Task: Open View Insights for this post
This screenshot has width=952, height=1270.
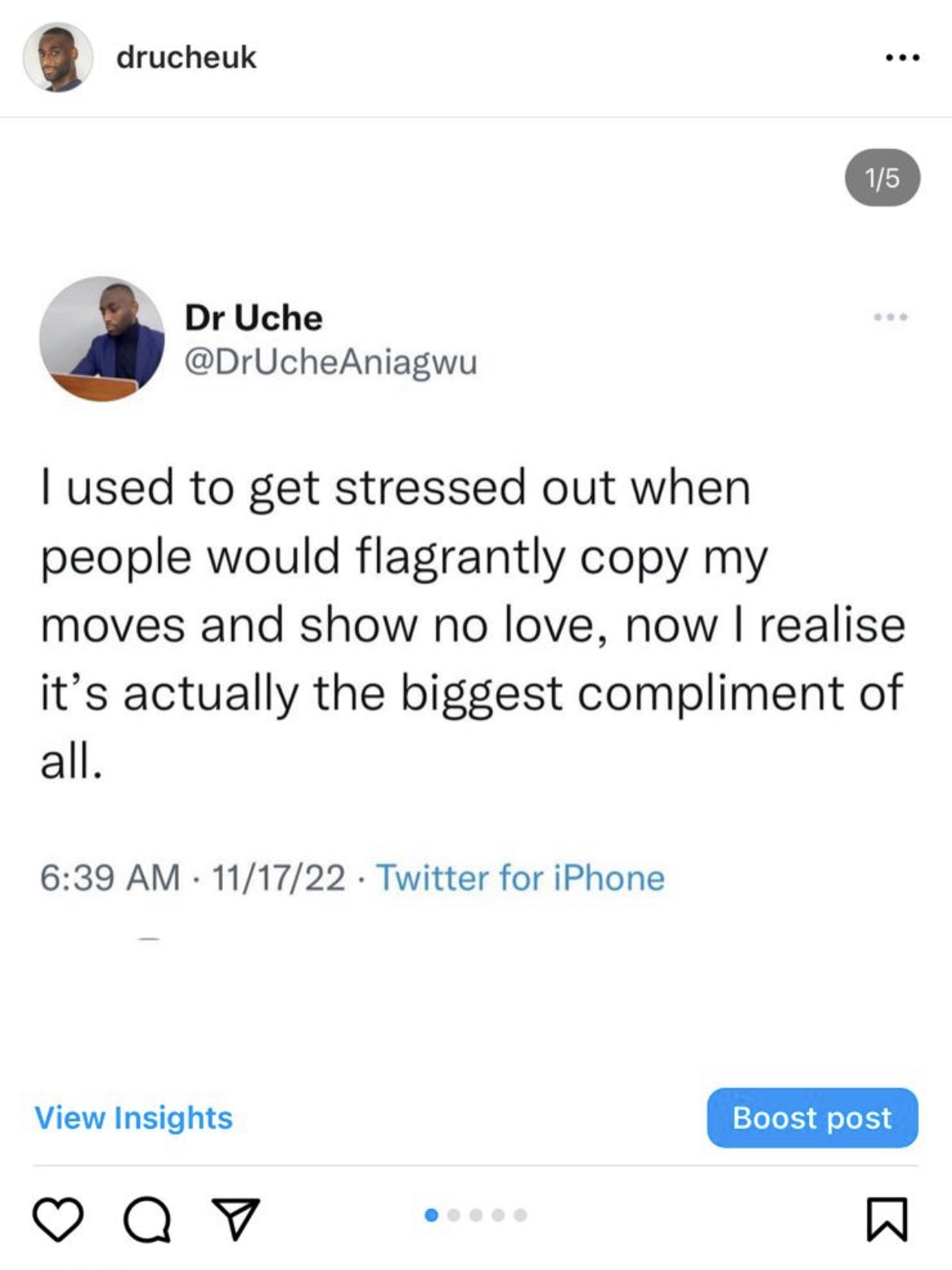Action: pyautogui.click(x=133, y=1118)
